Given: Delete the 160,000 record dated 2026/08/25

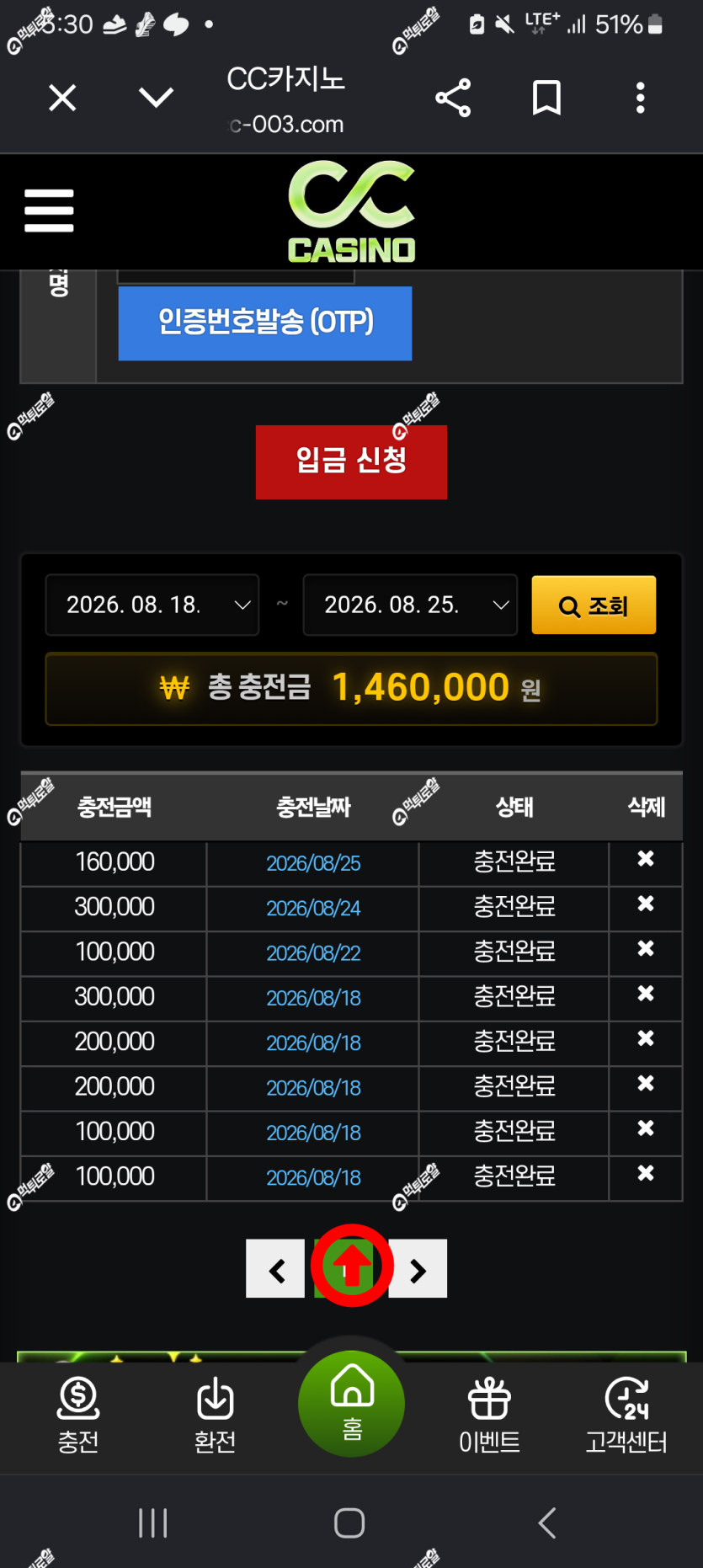Looking at the screenshot, I should 646,859.
